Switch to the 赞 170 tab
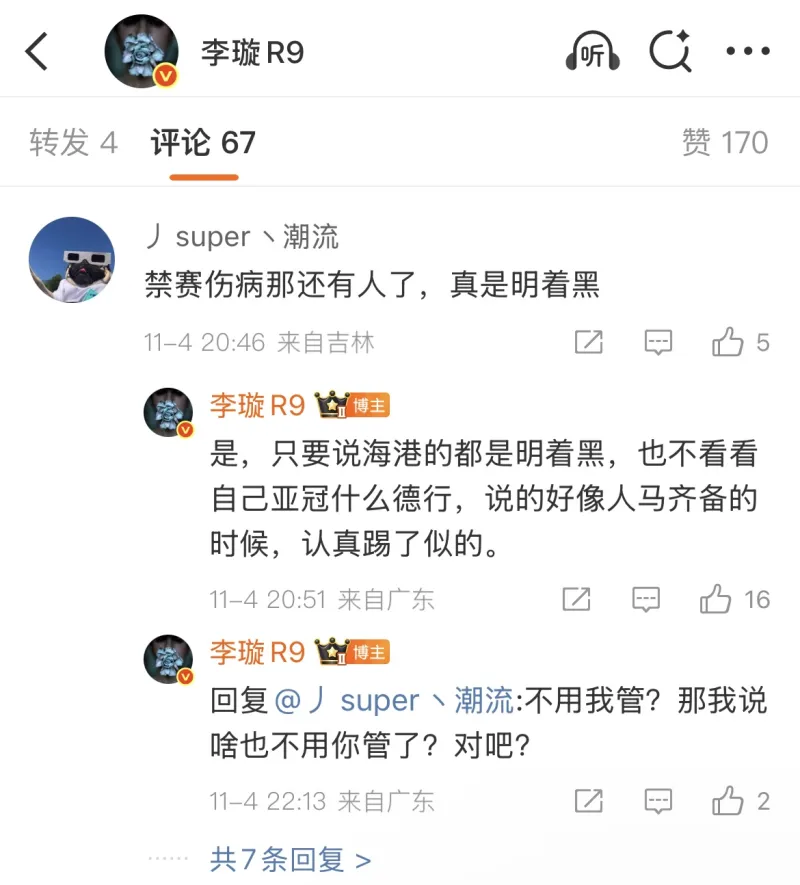Image resolution: width=800 pixels, height=885 pixels. [725, 143]
